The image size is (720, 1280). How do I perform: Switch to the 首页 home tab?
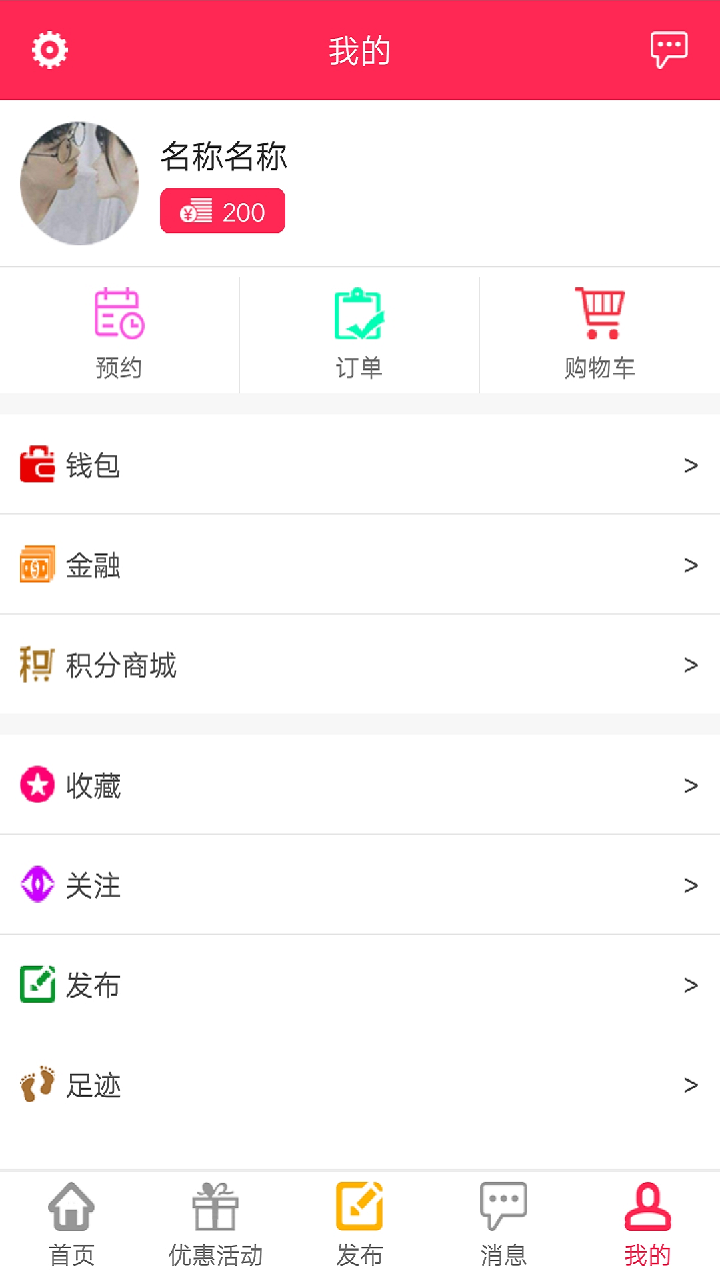point(72,1224)
